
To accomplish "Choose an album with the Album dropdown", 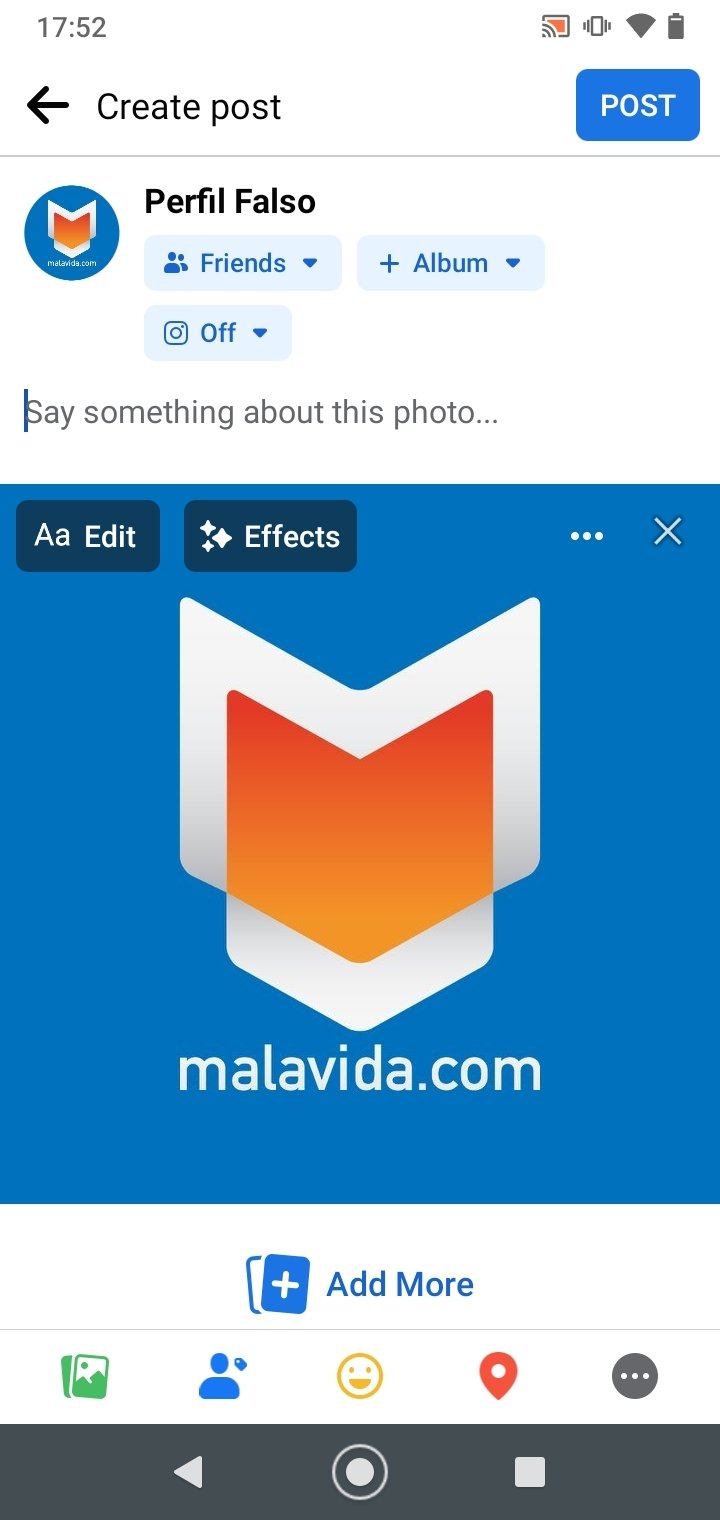I will [451, 263].
